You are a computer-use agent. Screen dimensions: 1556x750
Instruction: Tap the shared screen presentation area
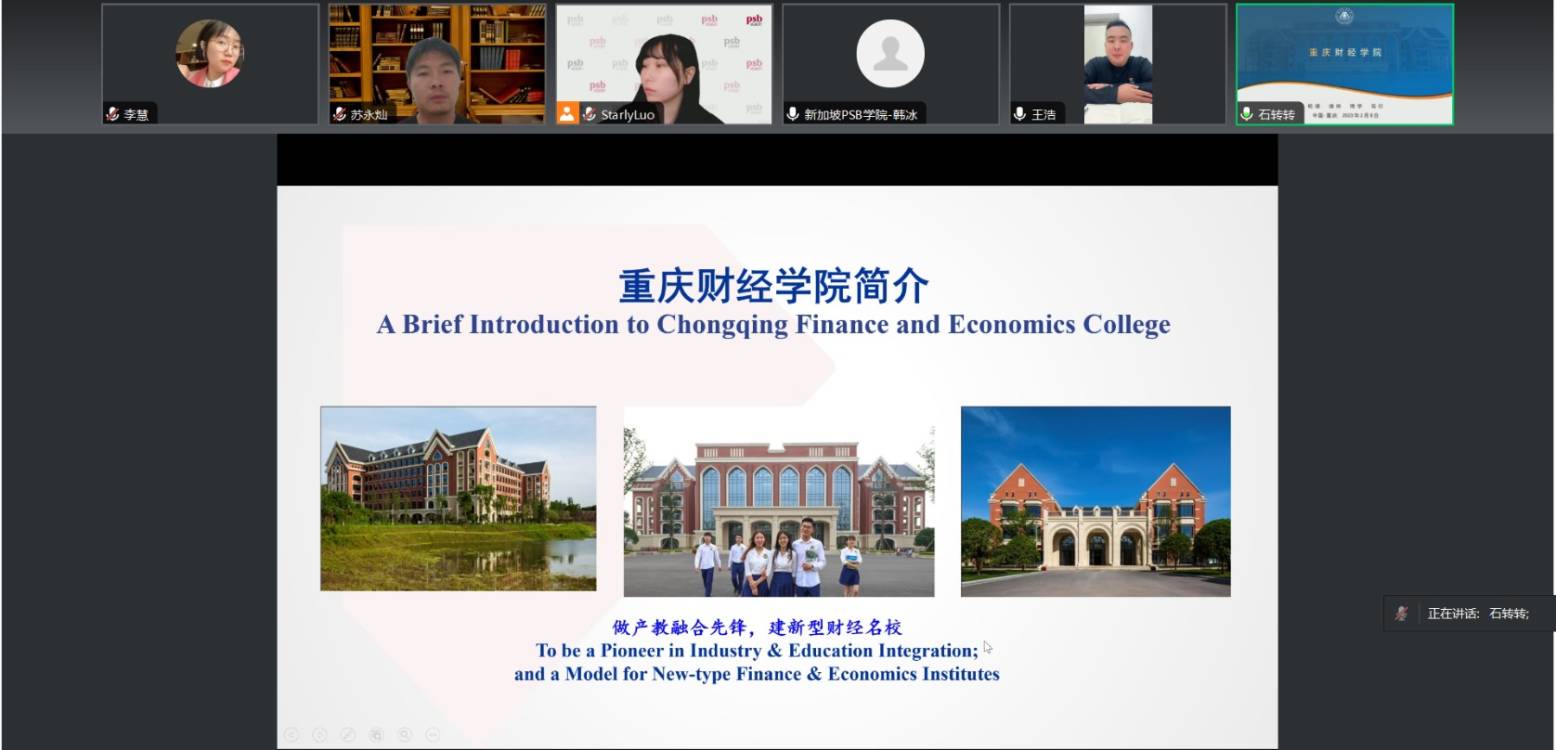[777, 466]
